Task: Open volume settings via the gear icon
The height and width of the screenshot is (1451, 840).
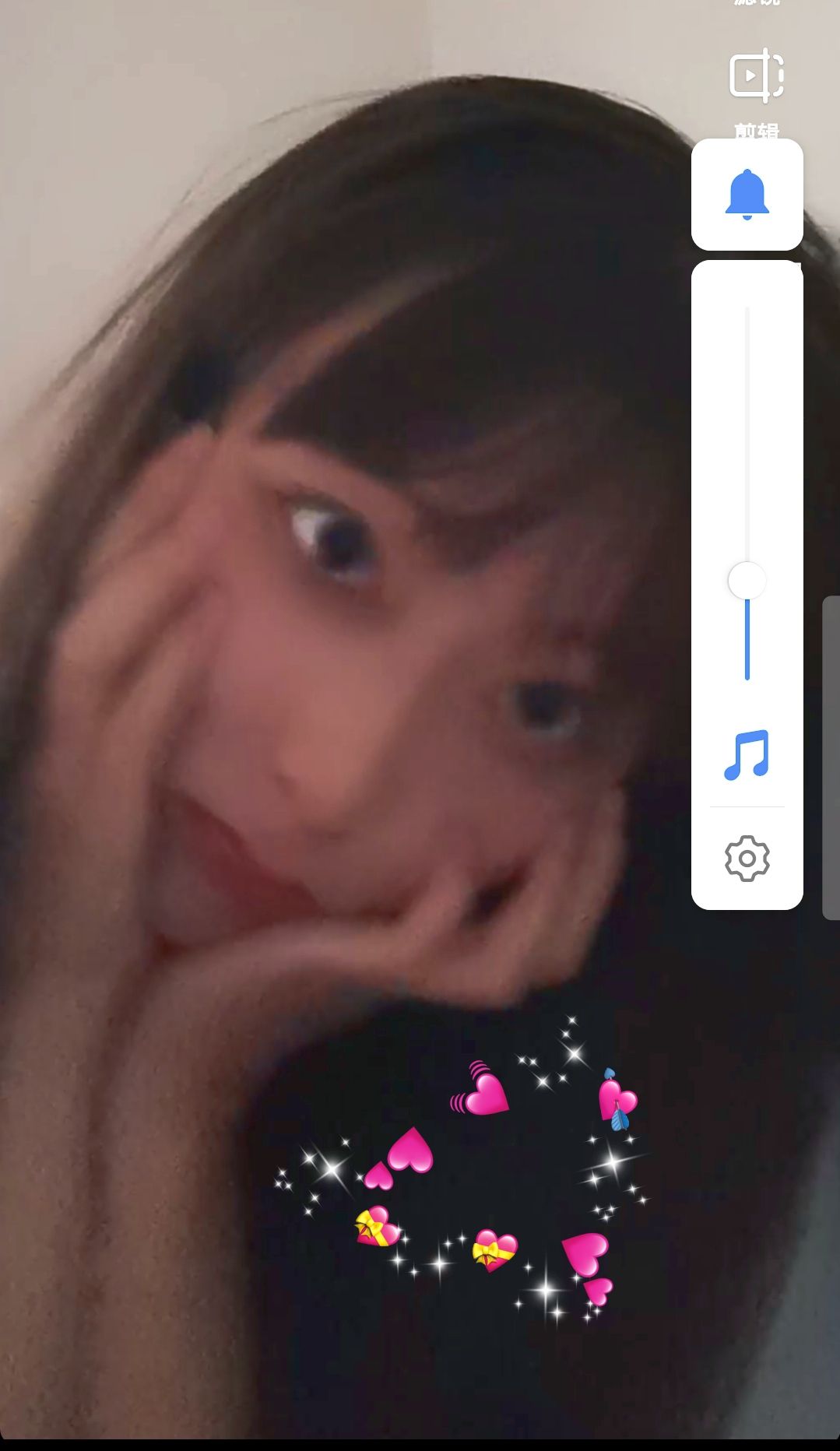Action: 747,859
